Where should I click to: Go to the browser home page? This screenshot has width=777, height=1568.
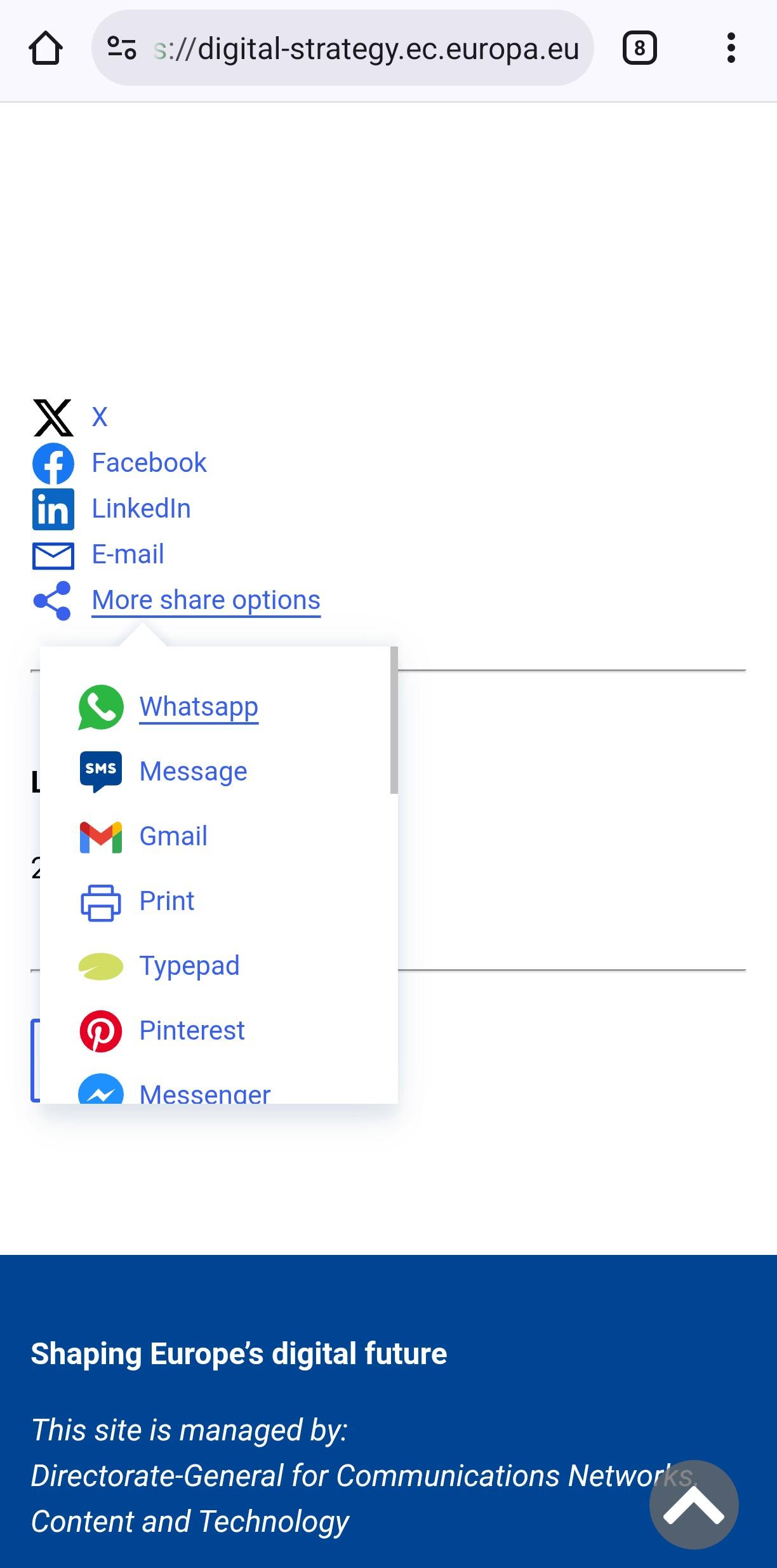coord(46,48)
